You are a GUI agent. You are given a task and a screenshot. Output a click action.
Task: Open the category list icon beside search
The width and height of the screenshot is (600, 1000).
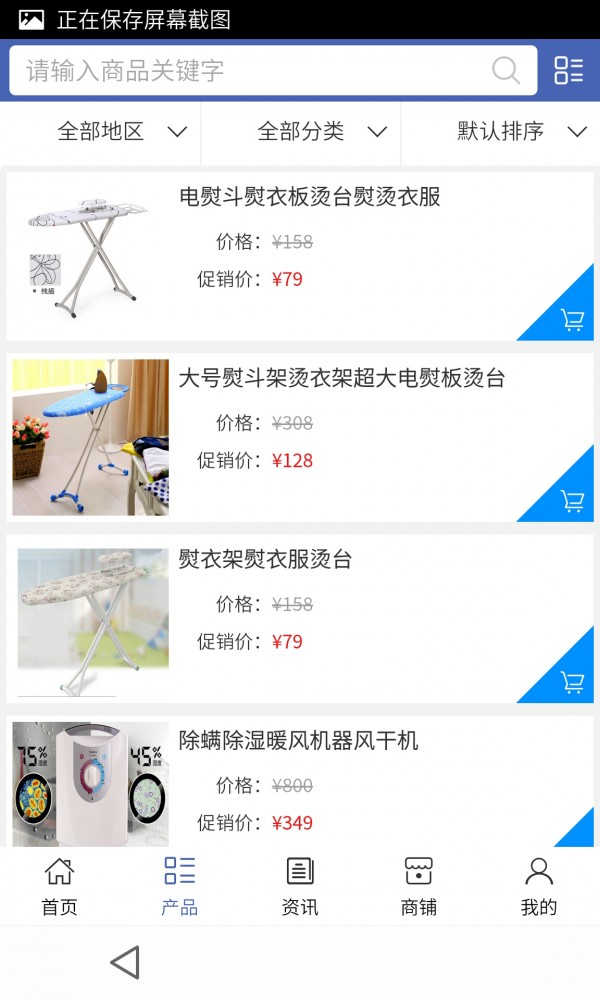click(x=568, y=70)
